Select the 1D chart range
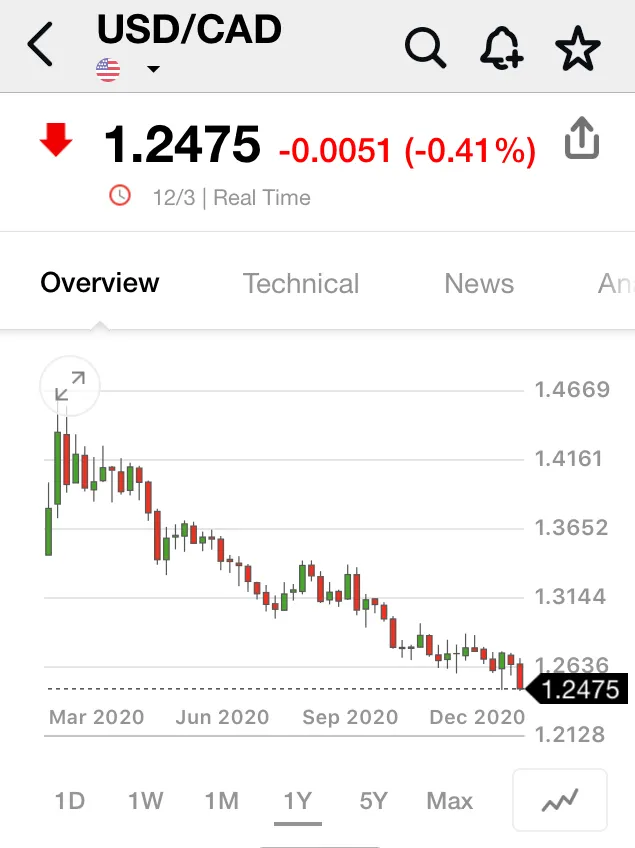This screenshot has height=848, width=635. coord(70,801)
